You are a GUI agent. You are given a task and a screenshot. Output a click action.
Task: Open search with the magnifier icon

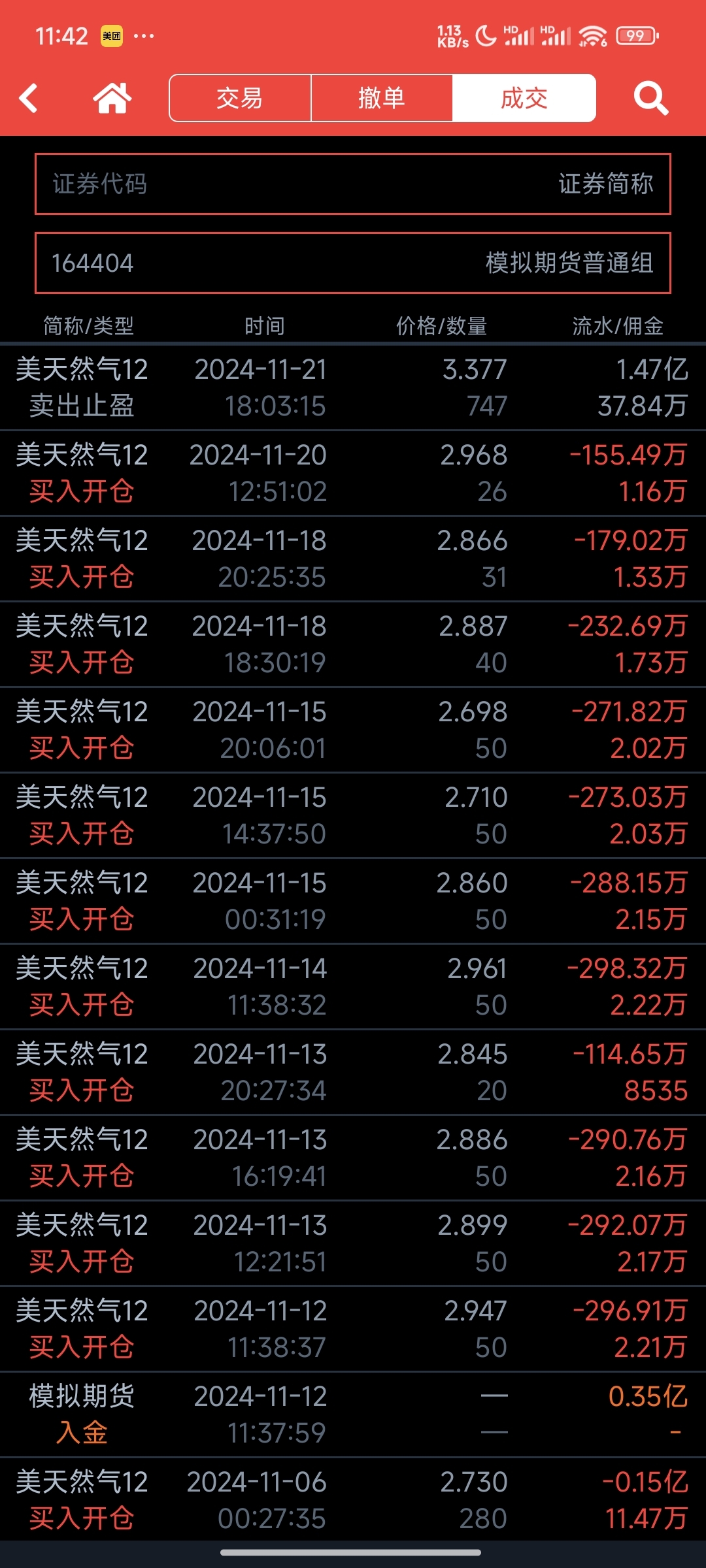(651, 99)
